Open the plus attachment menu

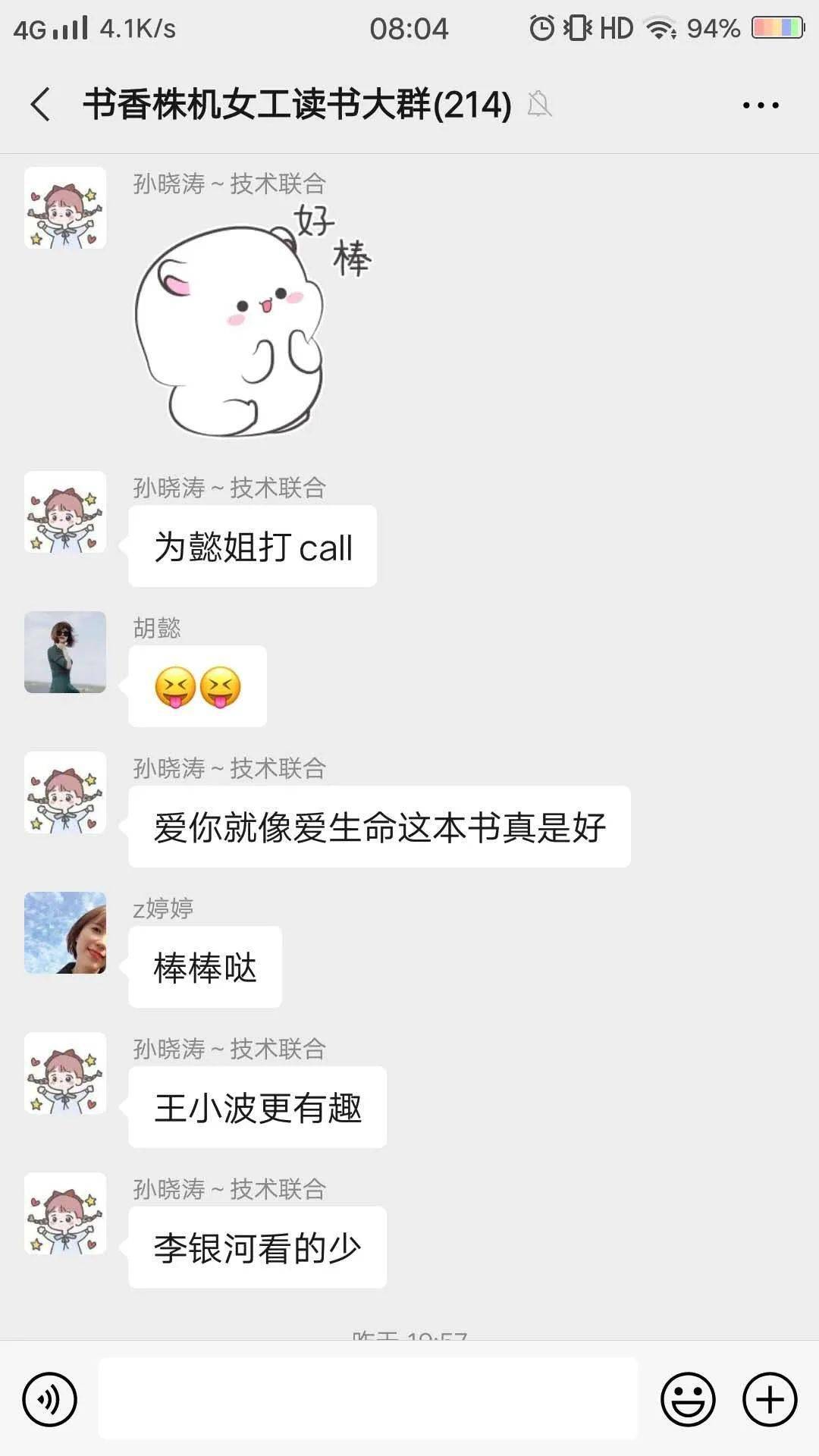point(770,1399)
